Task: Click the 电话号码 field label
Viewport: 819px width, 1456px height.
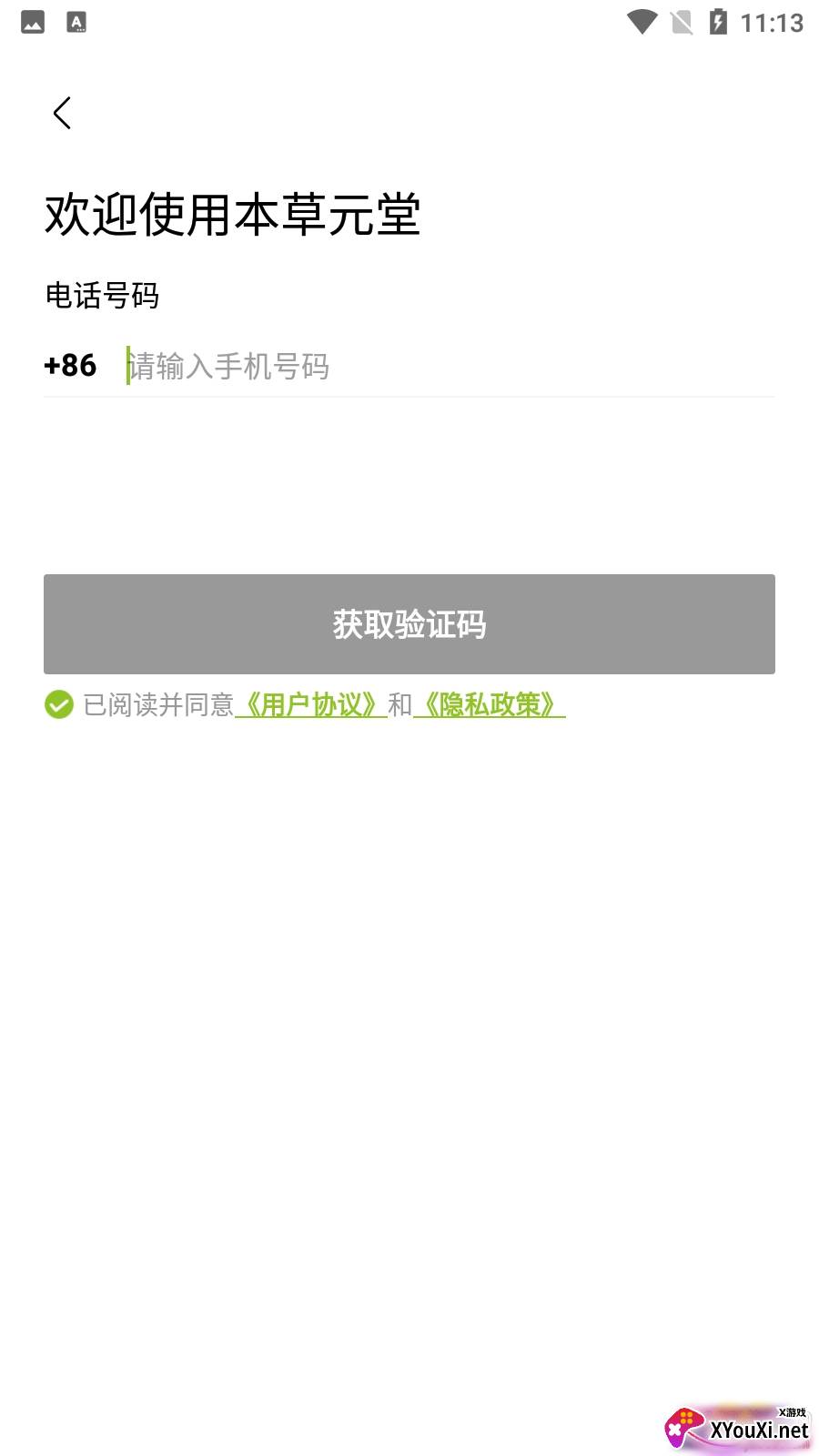Action: click(x=103, y=296)
